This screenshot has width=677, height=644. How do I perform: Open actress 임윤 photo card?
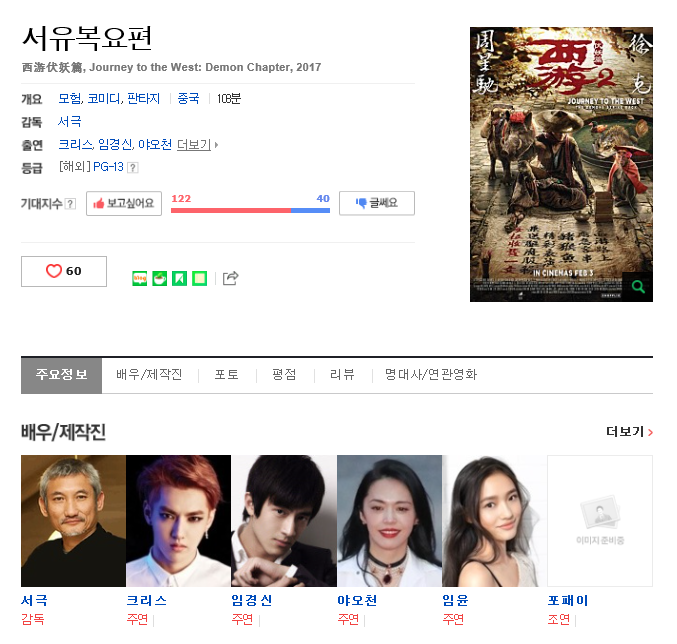494,520
